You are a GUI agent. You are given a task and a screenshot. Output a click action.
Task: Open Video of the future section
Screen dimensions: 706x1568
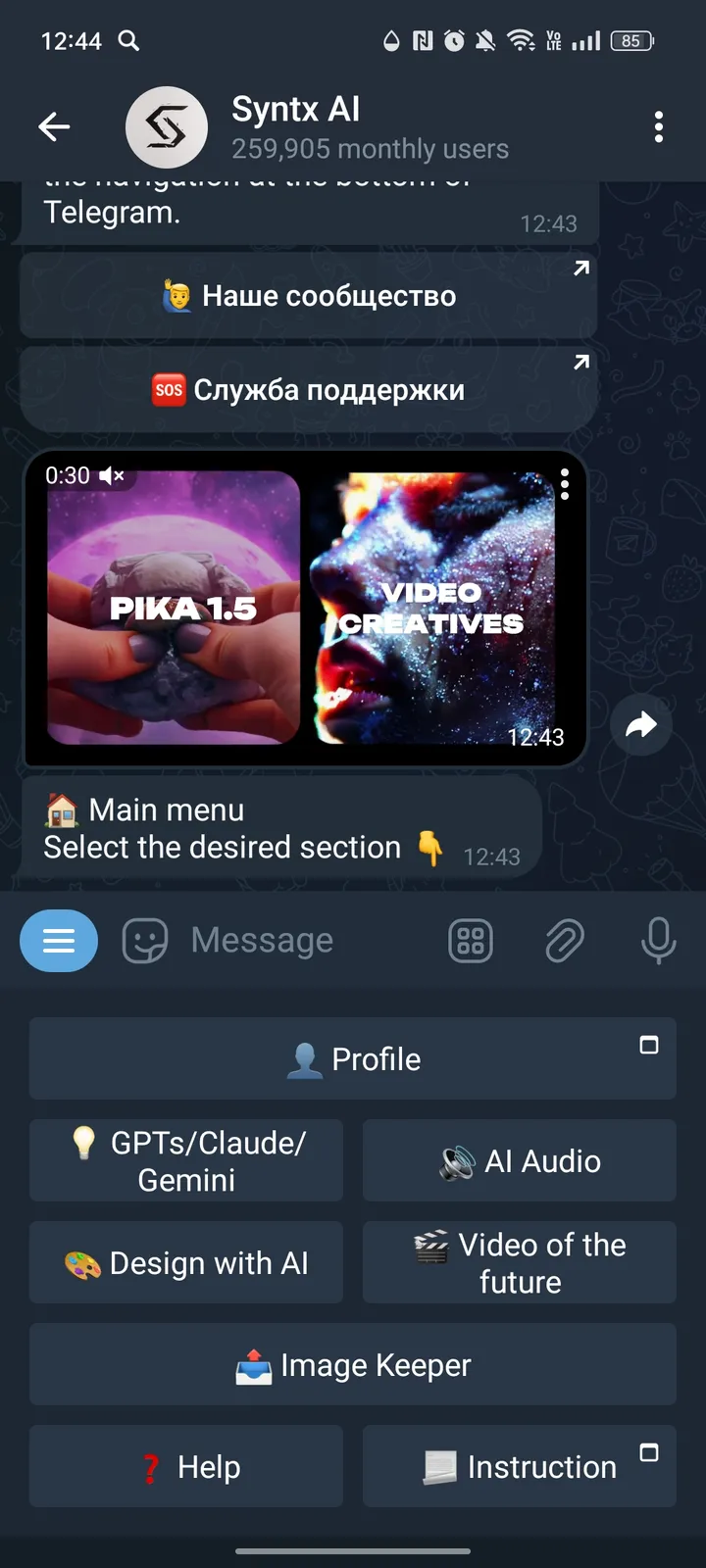(520, 1263)
